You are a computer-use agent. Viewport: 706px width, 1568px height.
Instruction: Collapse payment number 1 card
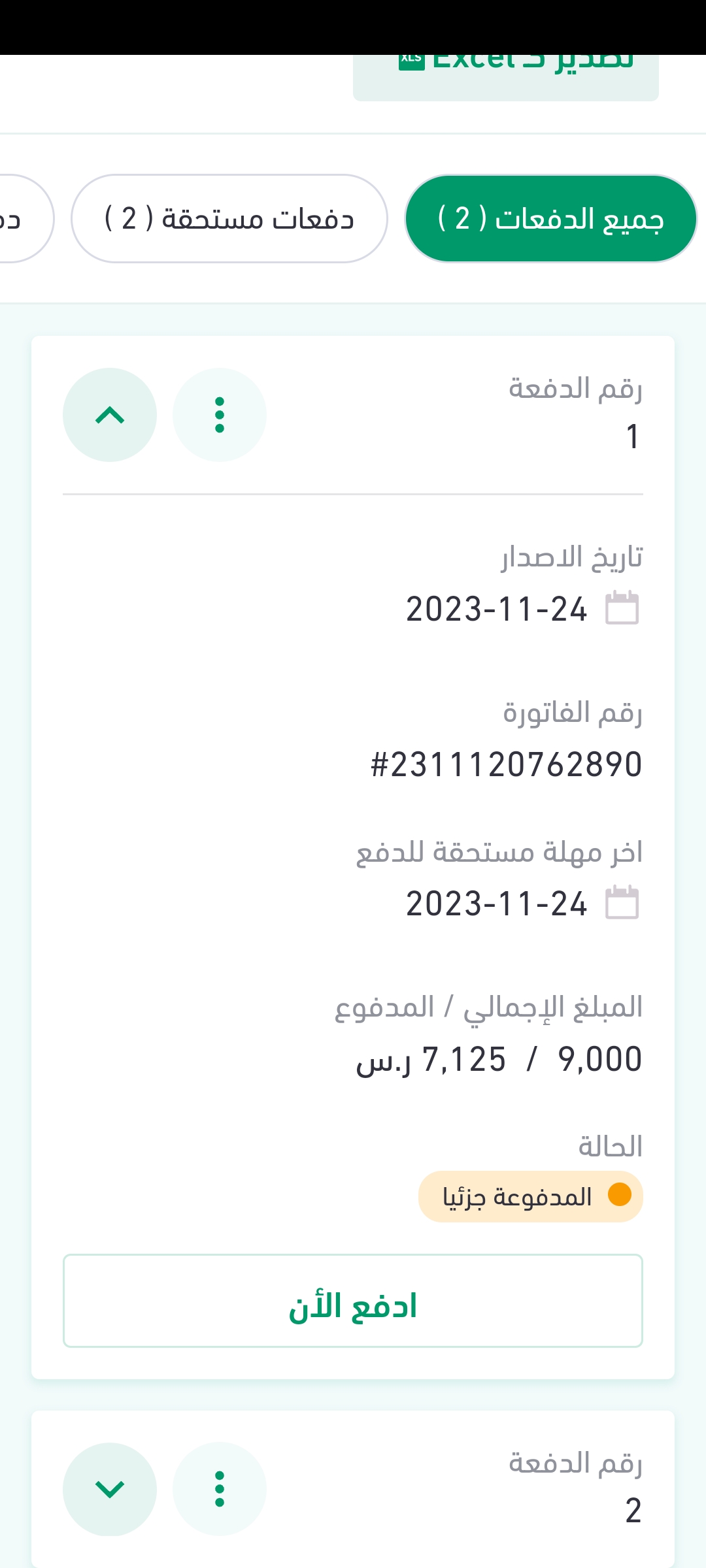[x=110, y=415]
